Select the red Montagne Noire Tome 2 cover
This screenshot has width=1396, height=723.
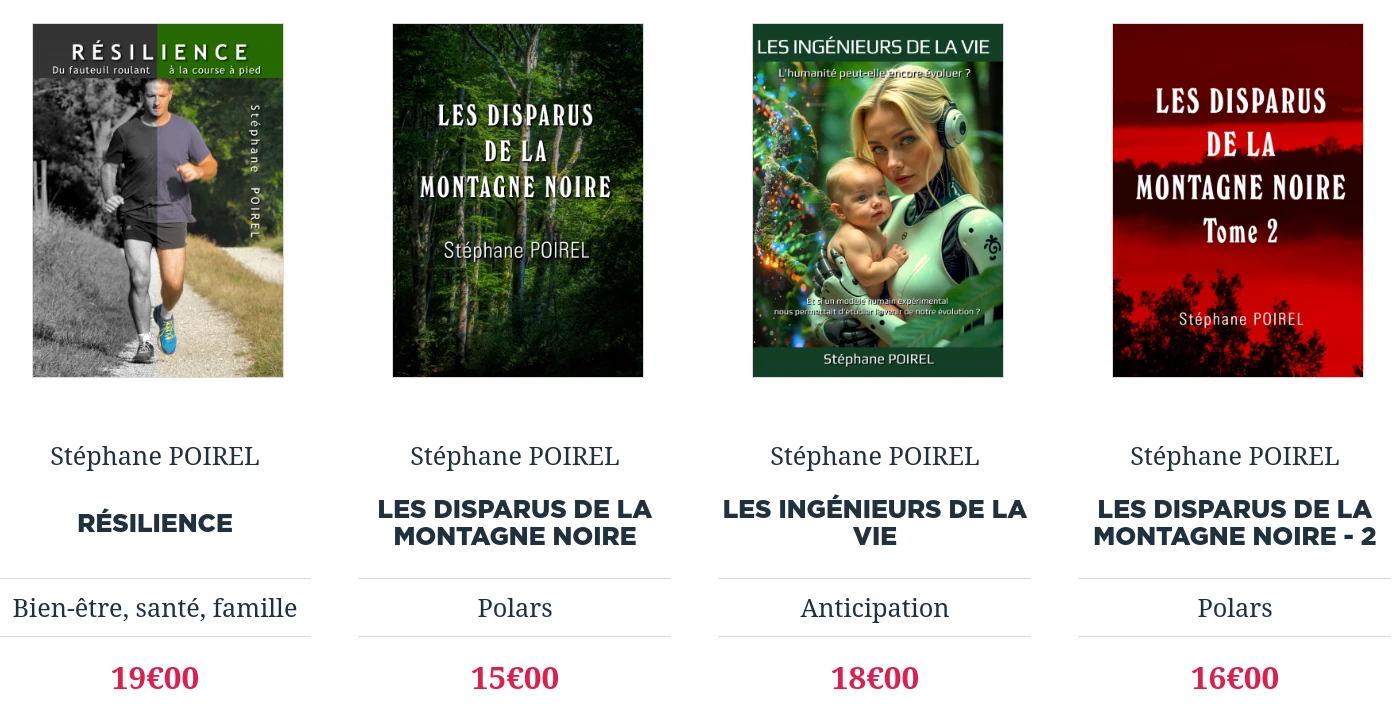click(x=1237, y=200)
